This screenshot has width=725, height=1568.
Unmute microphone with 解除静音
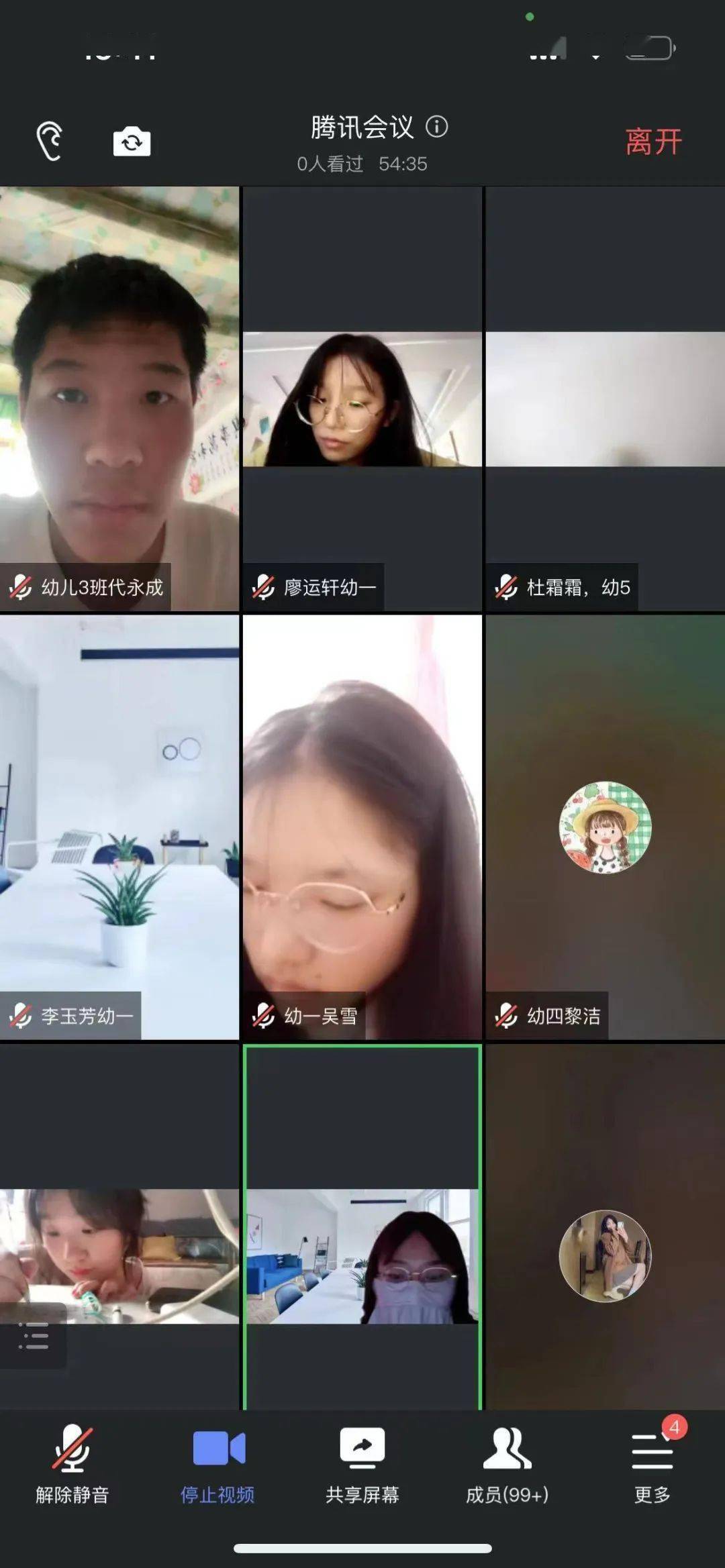click(72, 1465)
